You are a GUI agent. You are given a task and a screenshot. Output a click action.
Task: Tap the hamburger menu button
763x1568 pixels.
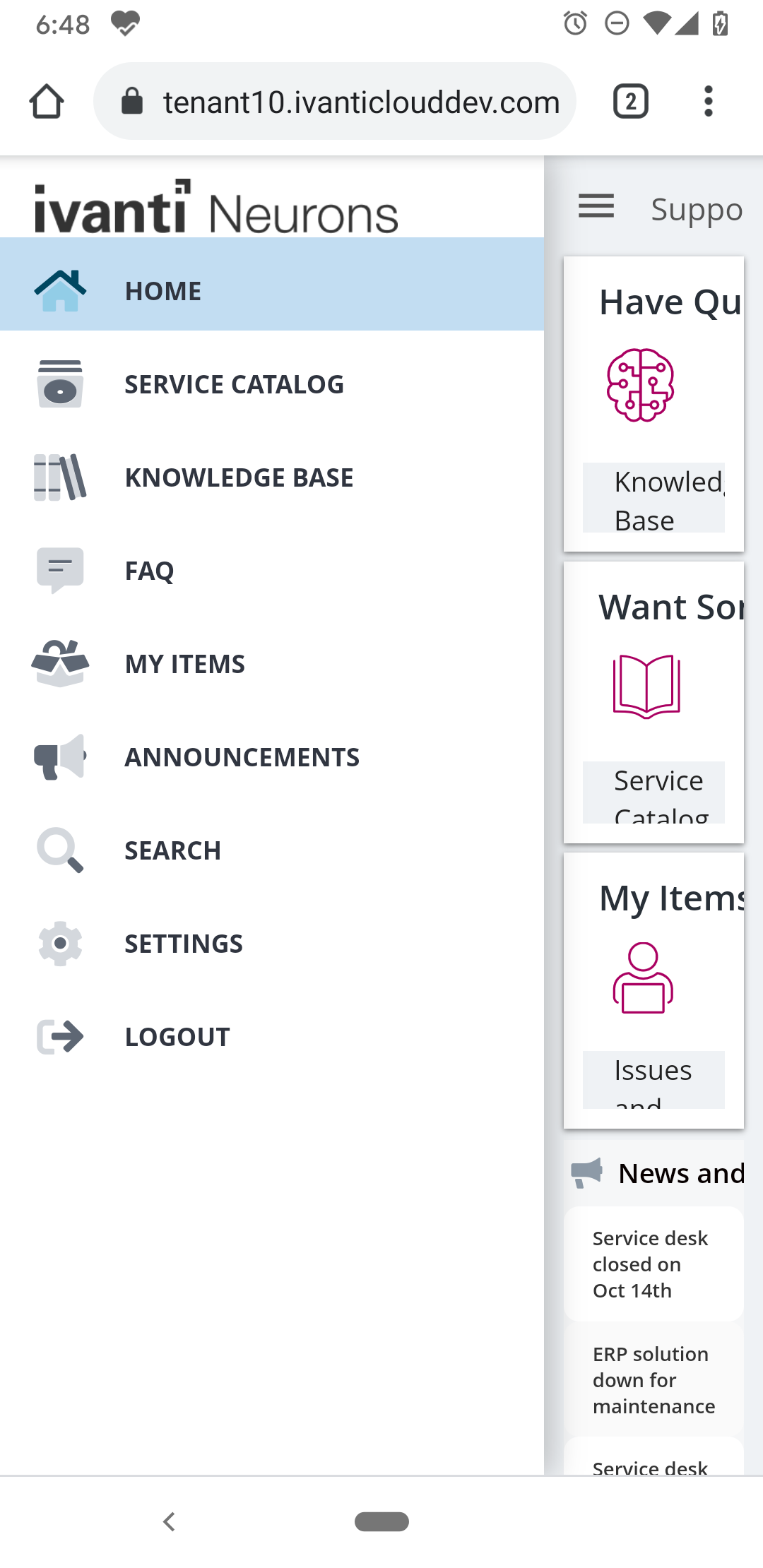point(596,207)
